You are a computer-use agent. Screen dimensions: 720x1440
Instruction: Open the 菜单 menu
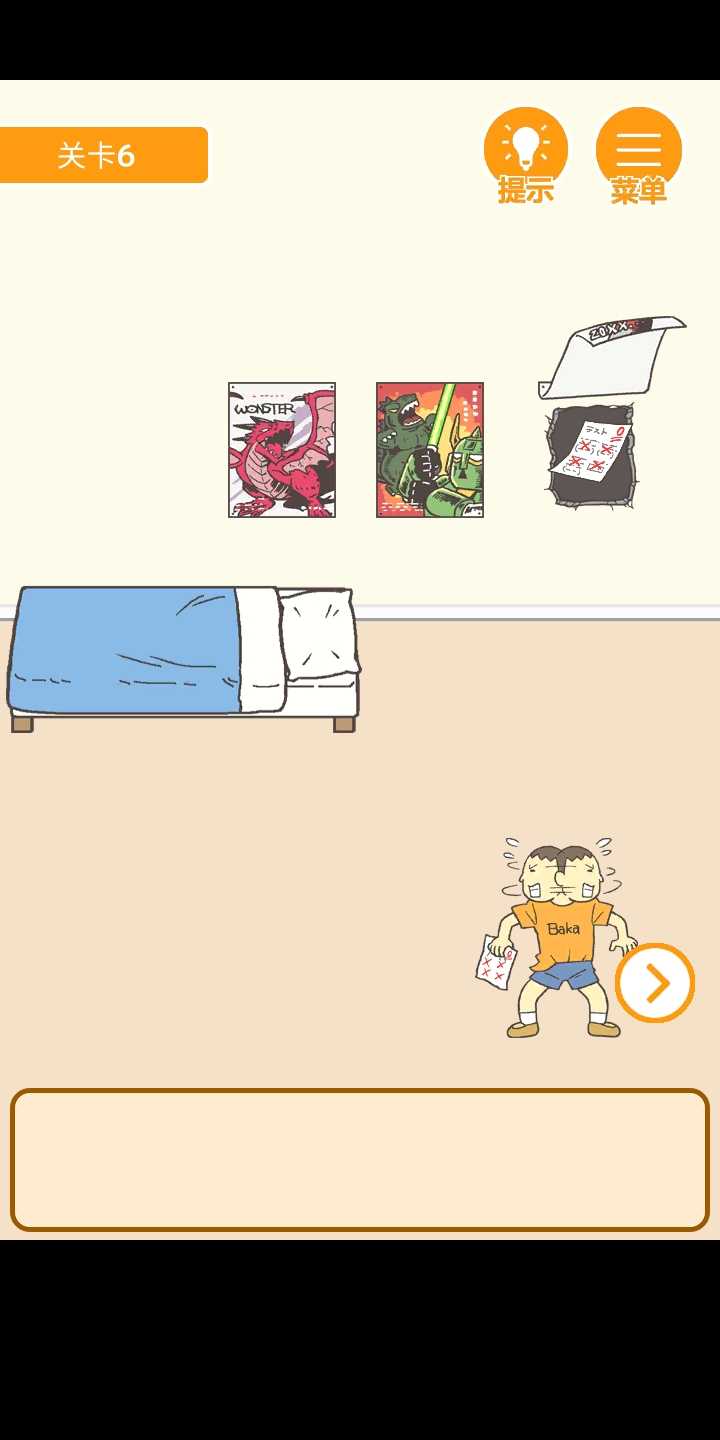point(638,150)
